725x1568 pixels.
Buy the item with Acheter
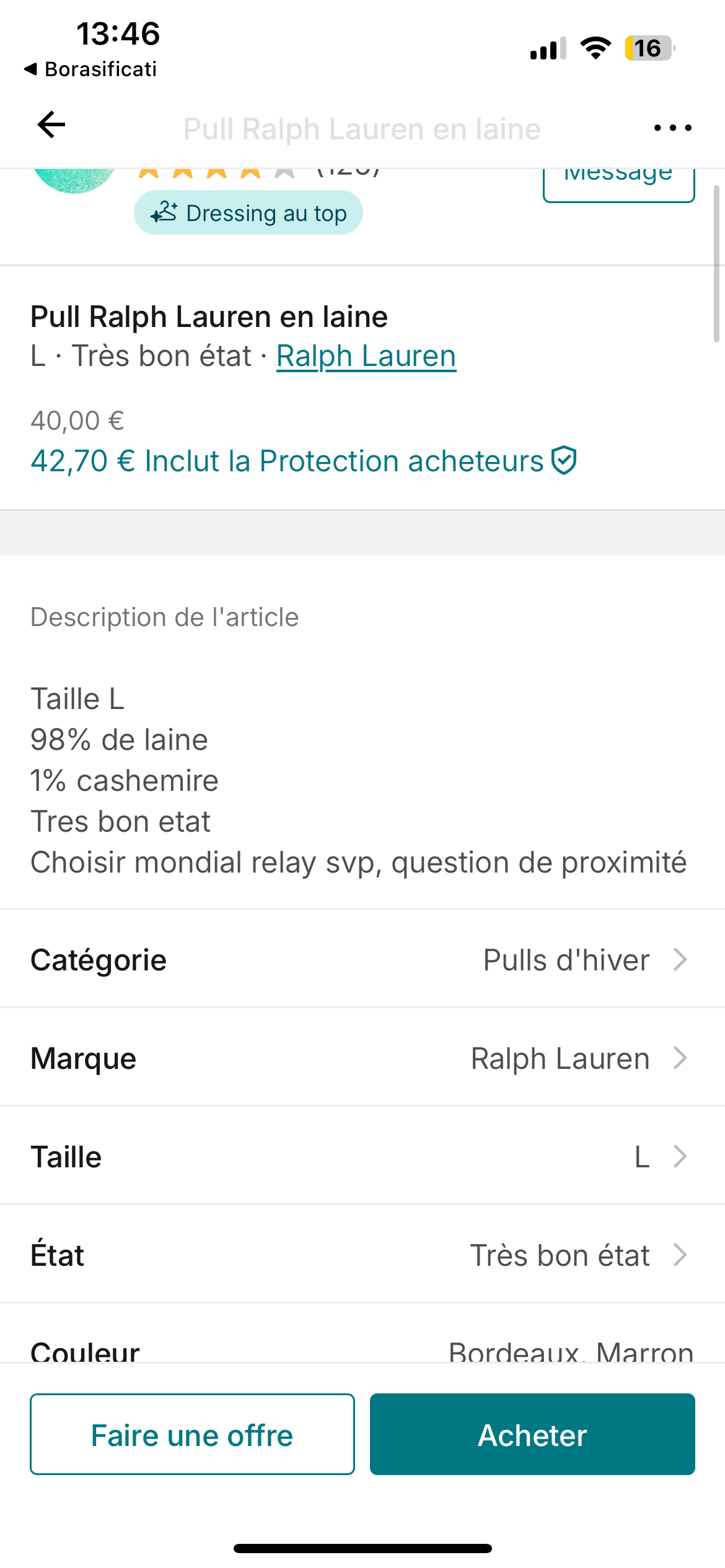click(x=532, y=1435)
